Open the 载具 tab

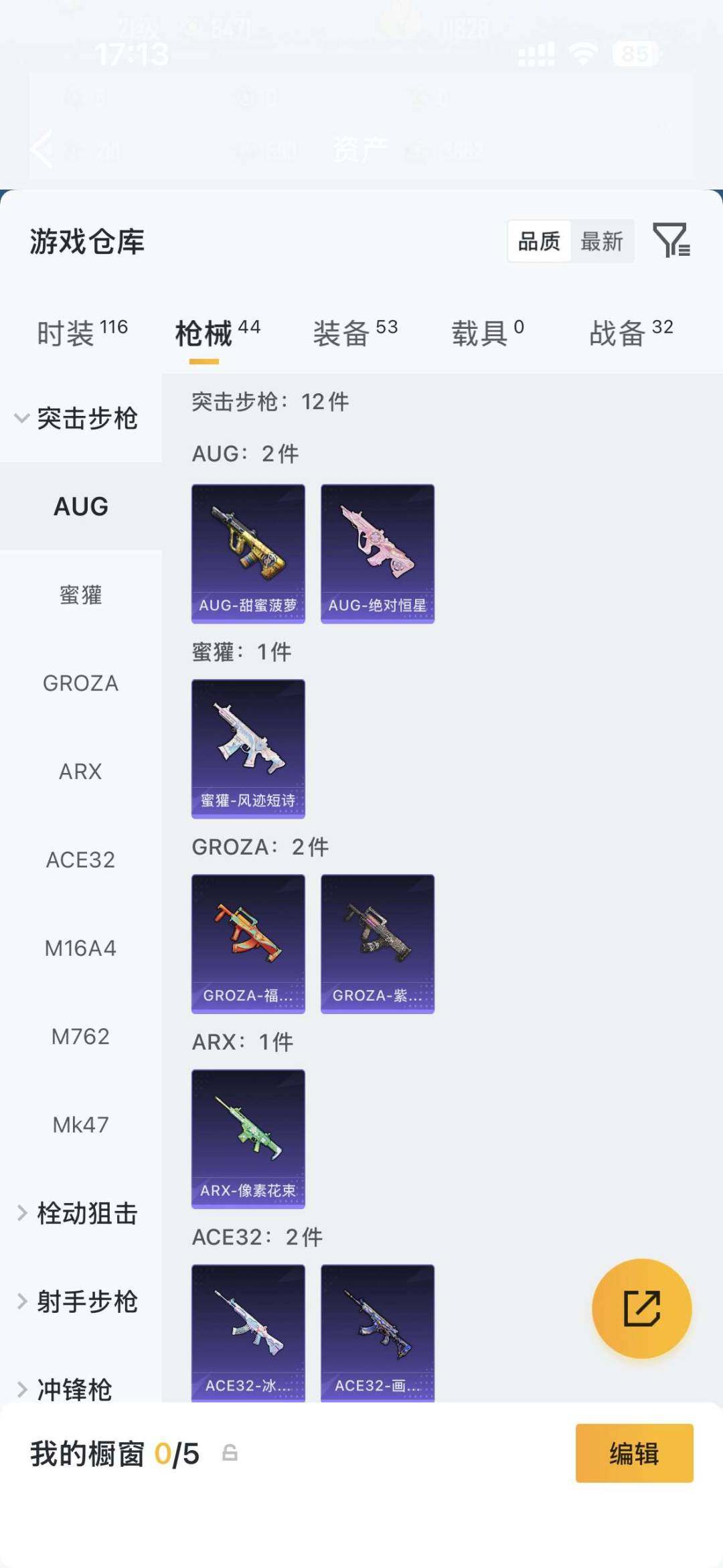pos(487,333)
